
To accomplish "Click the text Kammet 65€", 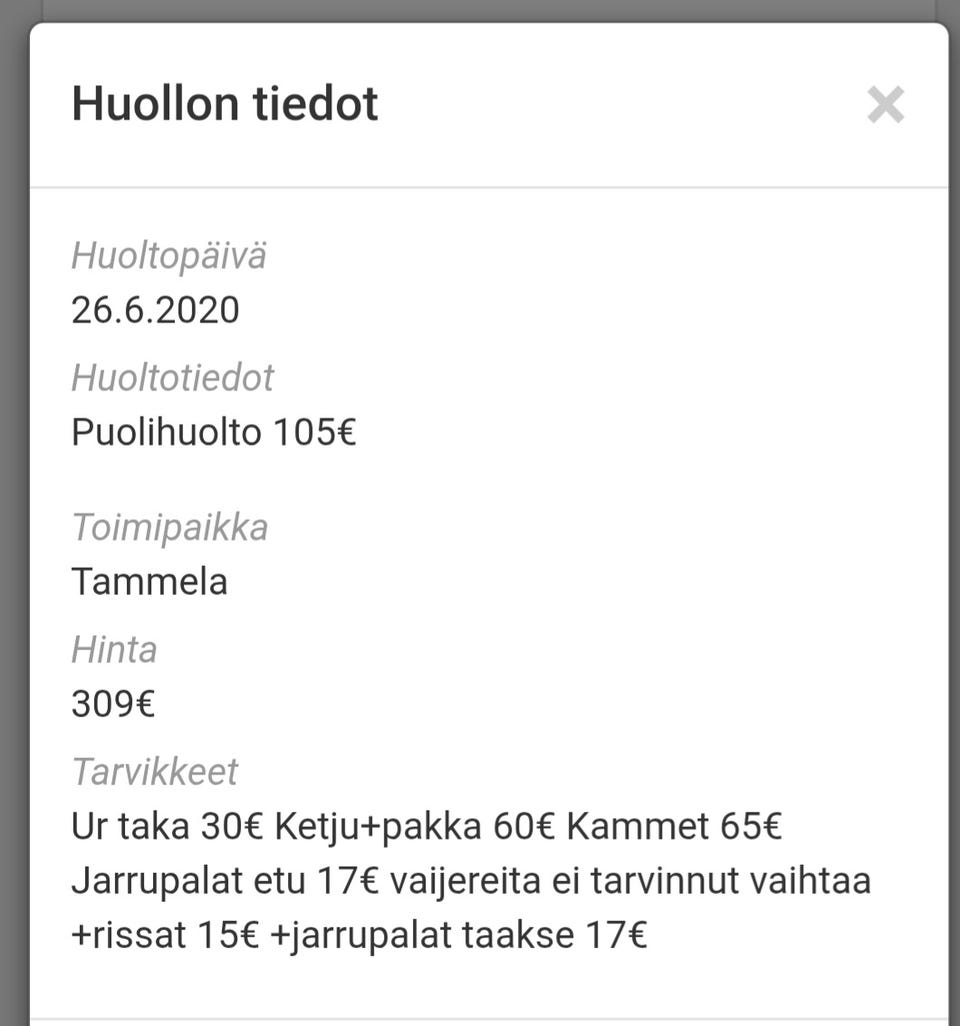I will (x=674, y=827).
